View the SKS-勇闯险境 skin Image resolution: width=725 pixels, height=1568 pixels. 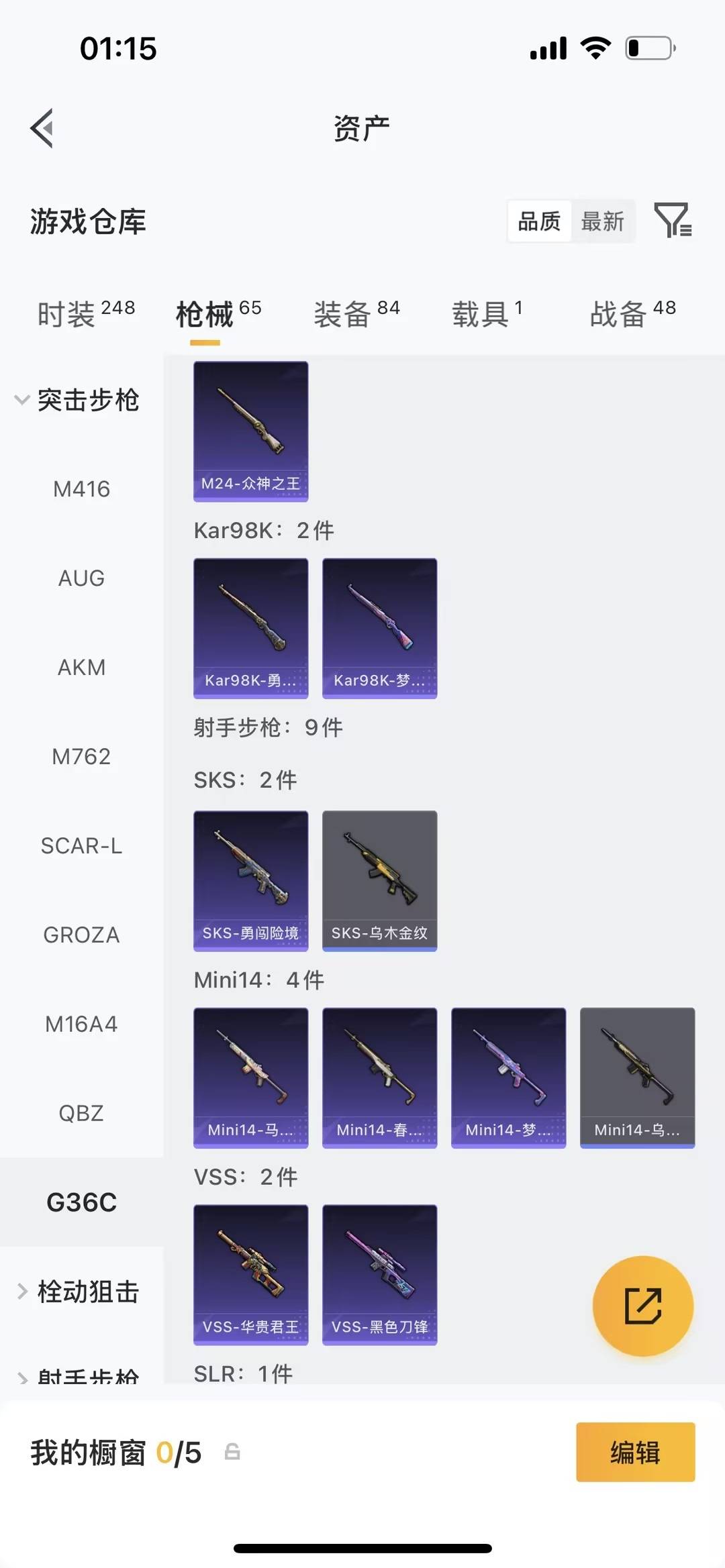coord(251,880)
